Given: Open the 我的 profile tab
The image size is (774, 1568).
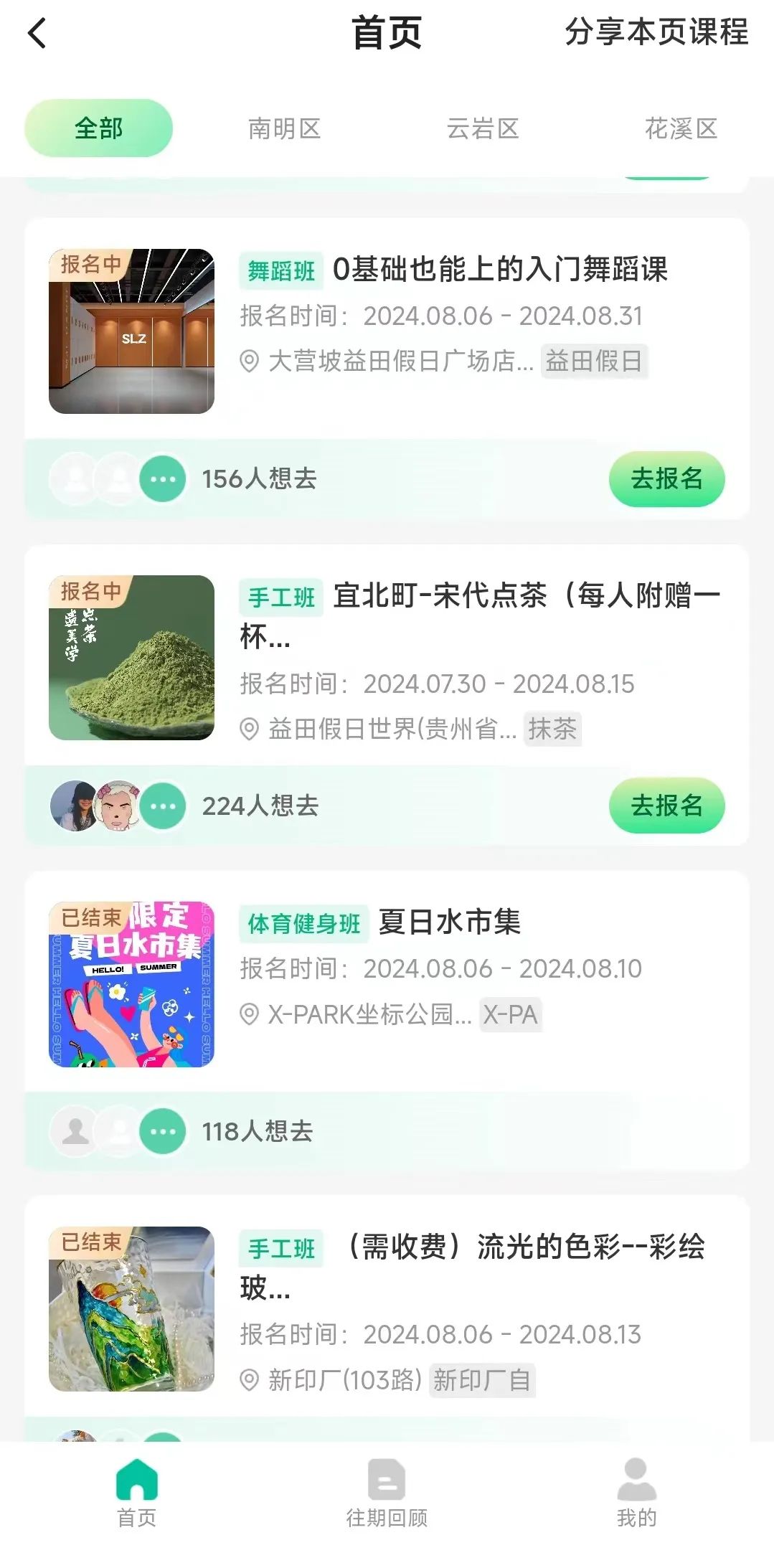Looking at the screenshot, I should pos(636,1491).
